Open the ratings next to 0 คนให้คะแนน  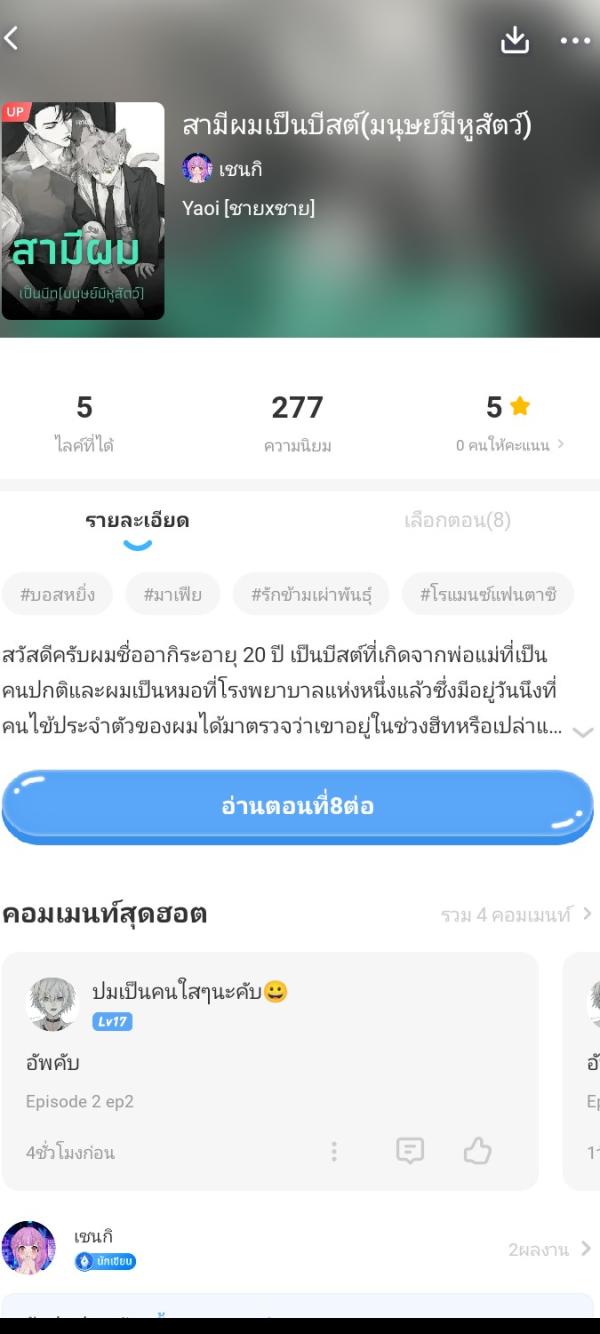click(x=510, y=445)
